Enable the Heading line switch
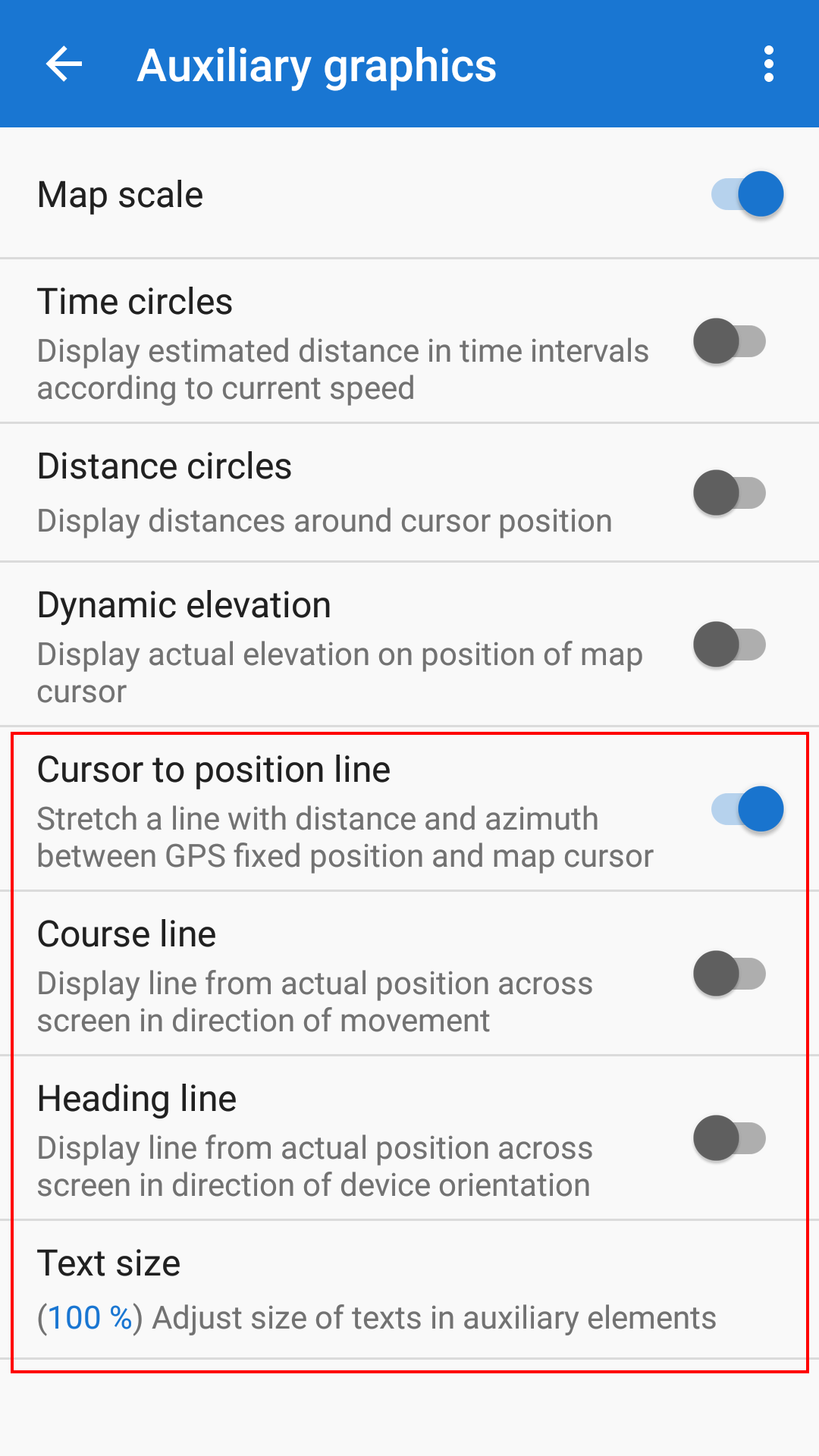The width and height of the screenshot is (819, 1456). (730, 1138)
